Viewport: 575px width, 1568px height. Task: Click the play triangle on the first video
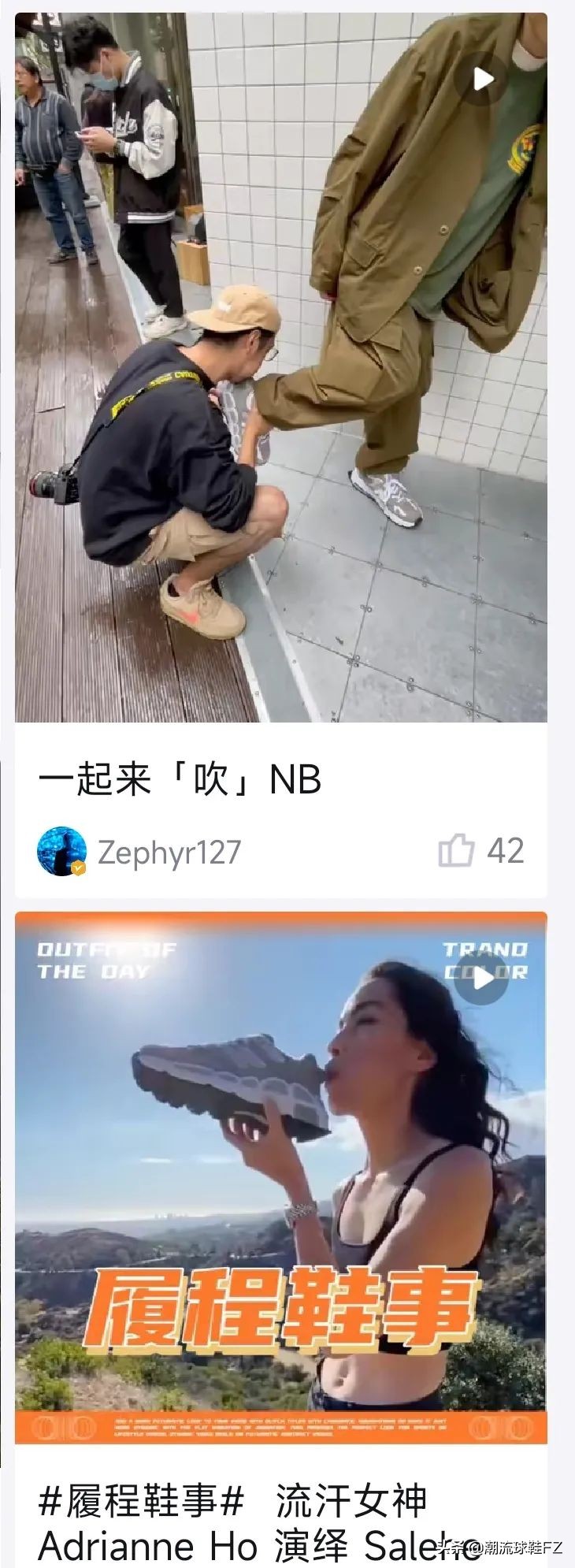click(484, 79)
